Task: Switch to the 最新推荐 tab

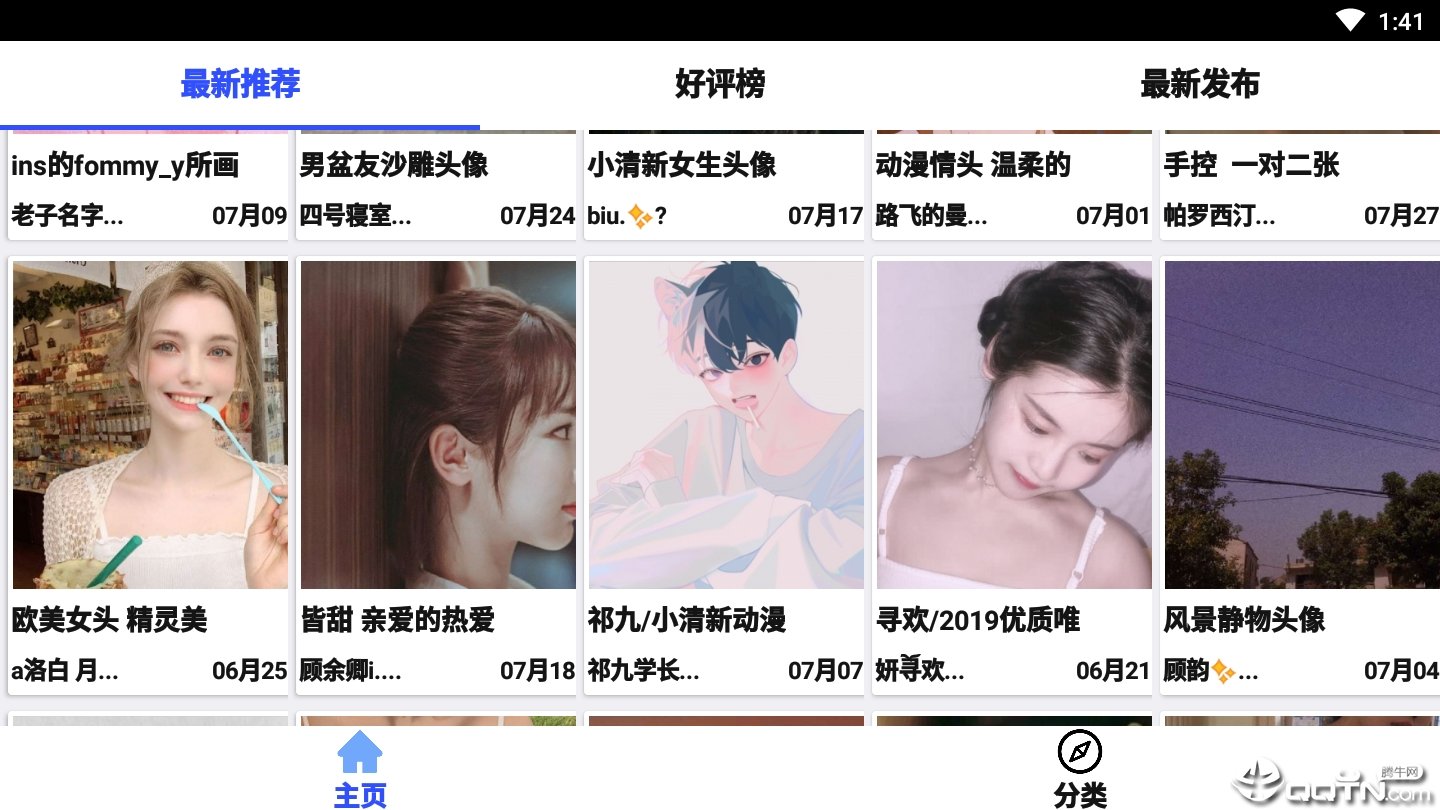Action: (x=240, y=85)
